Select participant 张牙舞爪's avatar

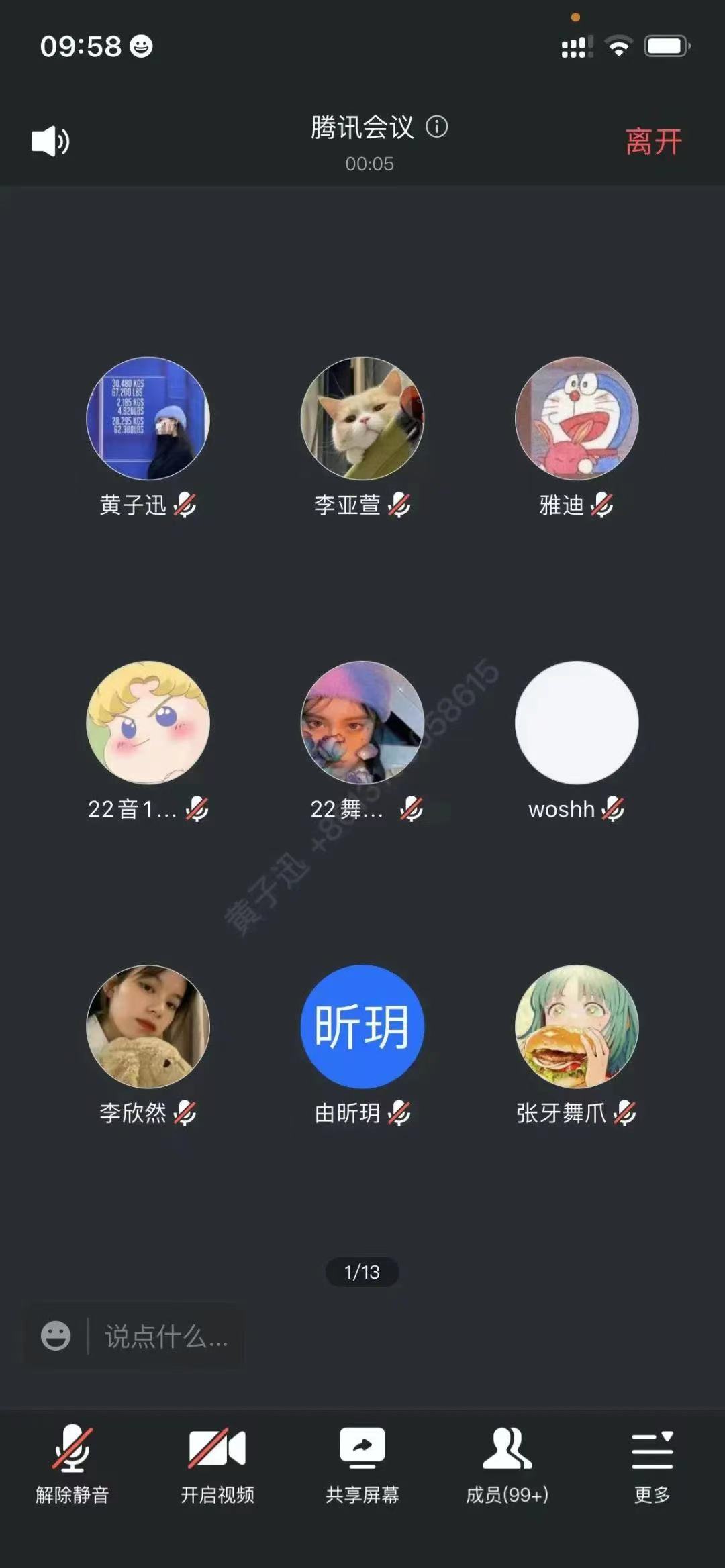coord(576,1027)
